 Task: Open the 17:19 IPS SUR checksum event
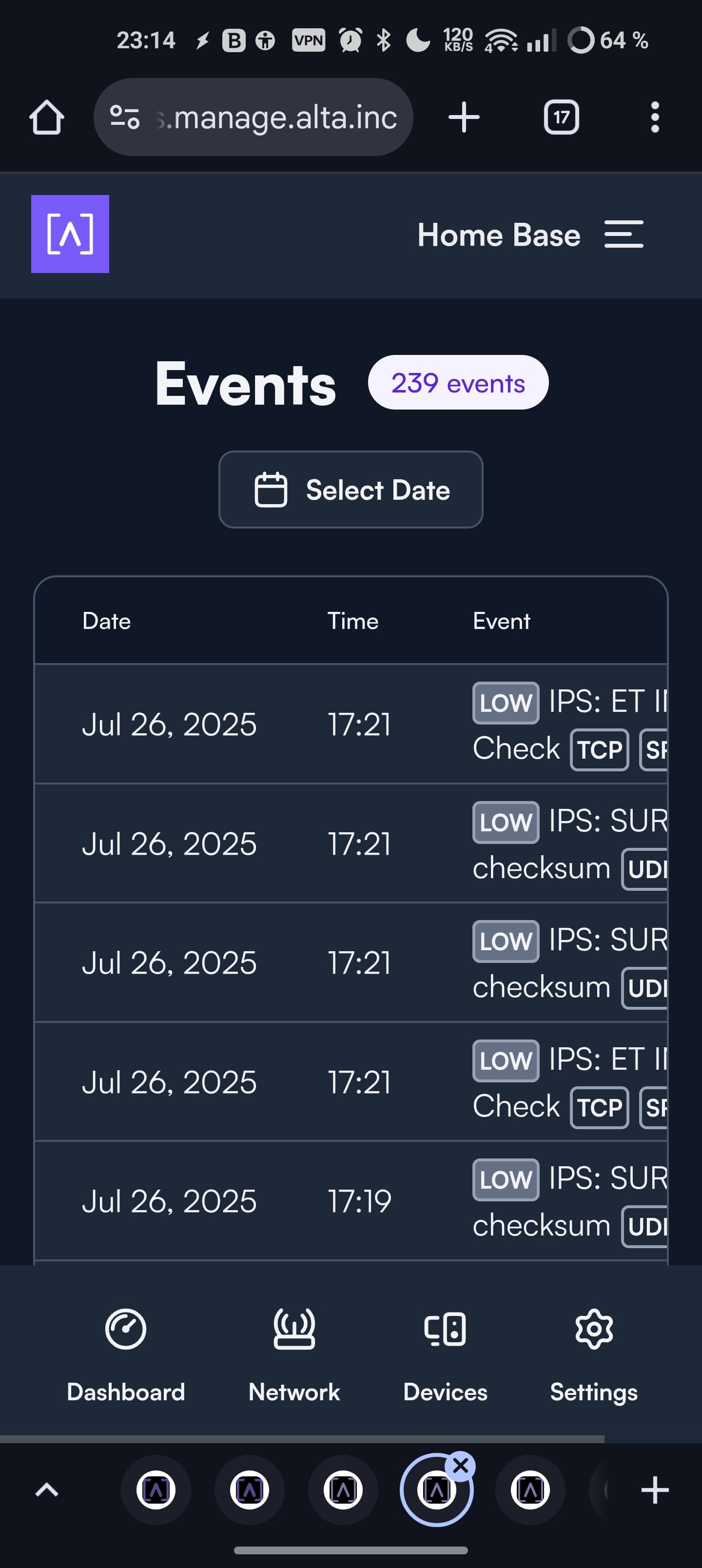coord(351,1200)
